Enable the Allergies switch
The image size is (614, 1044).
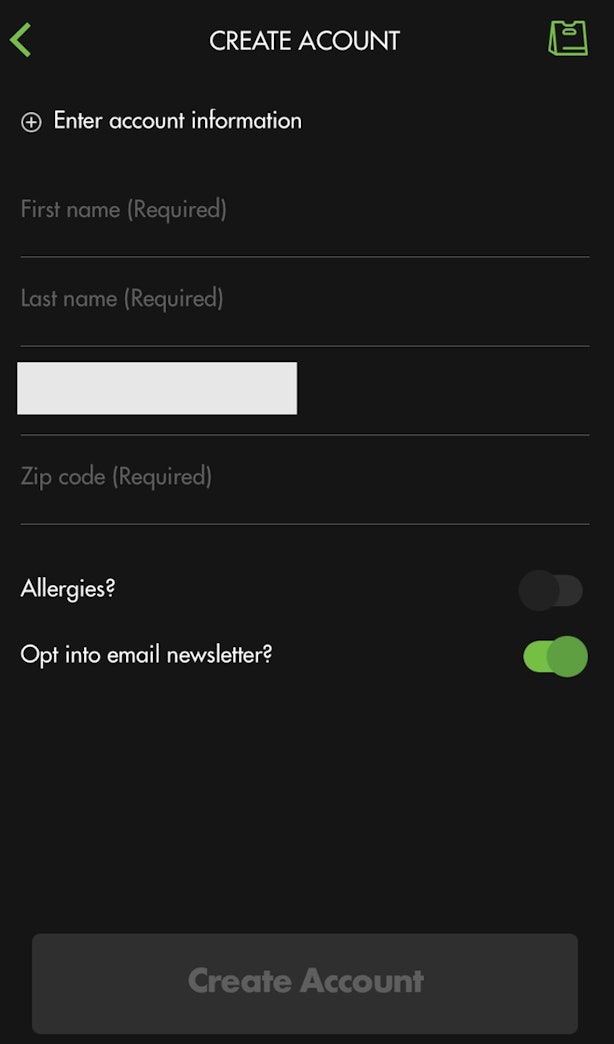(551, 591)
